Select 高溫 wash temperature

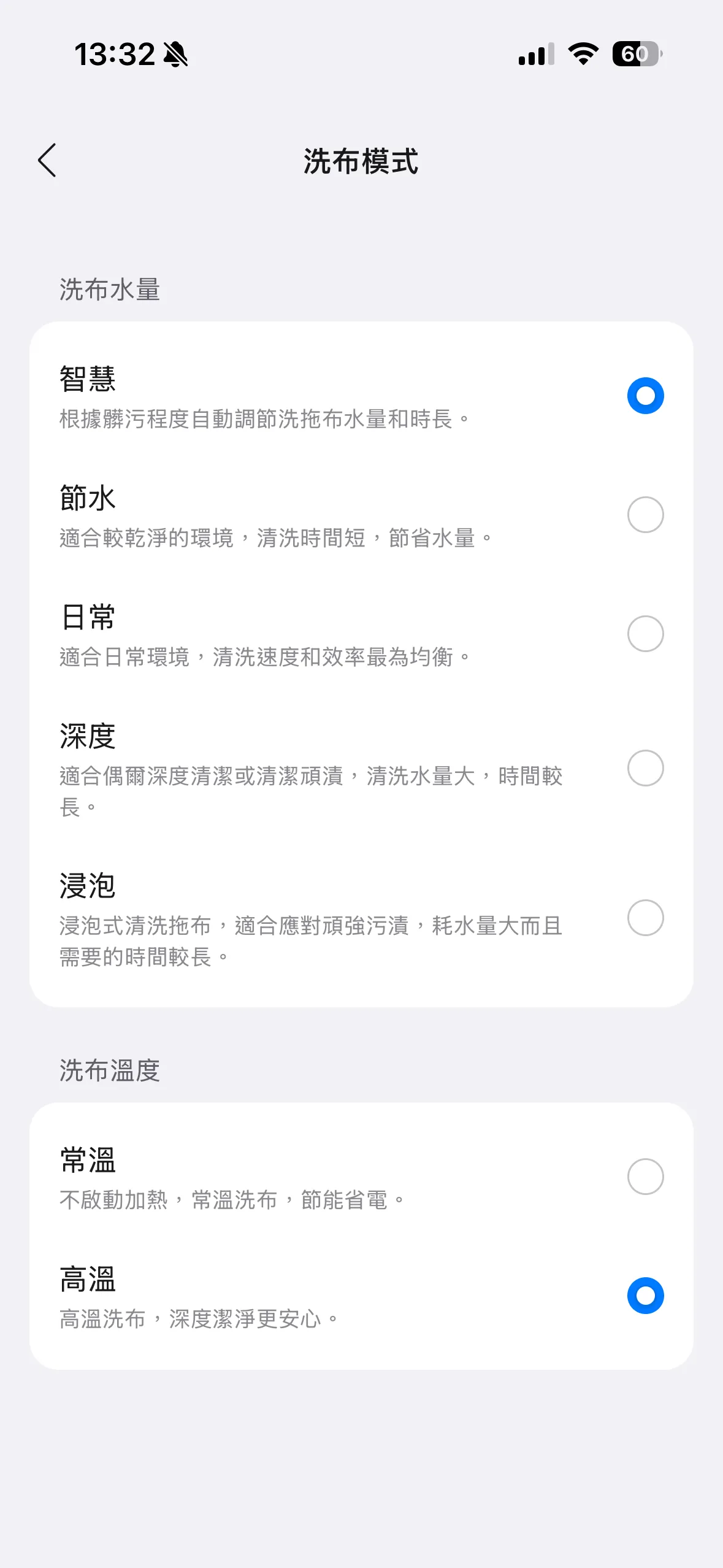click(645, 1296)
